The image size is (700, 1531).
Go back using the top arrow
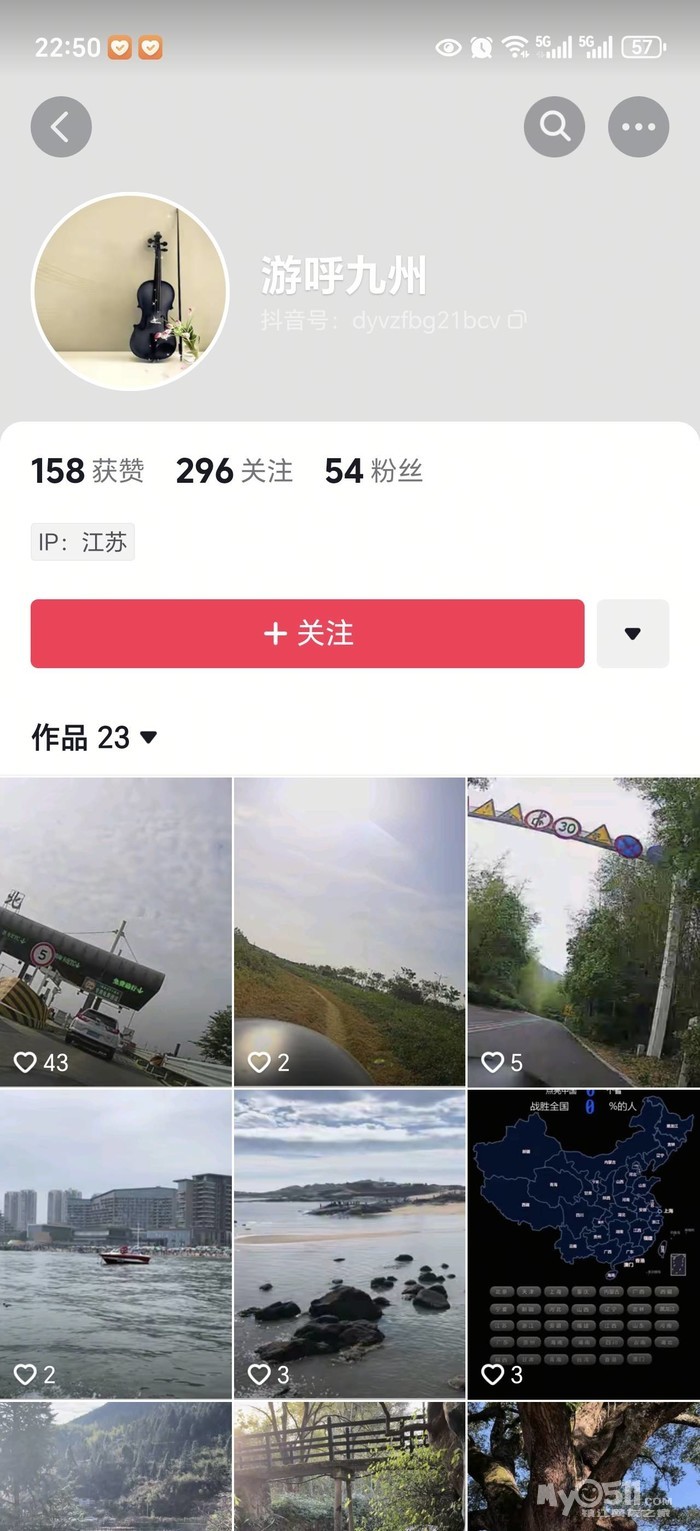[x=61, y=127]
